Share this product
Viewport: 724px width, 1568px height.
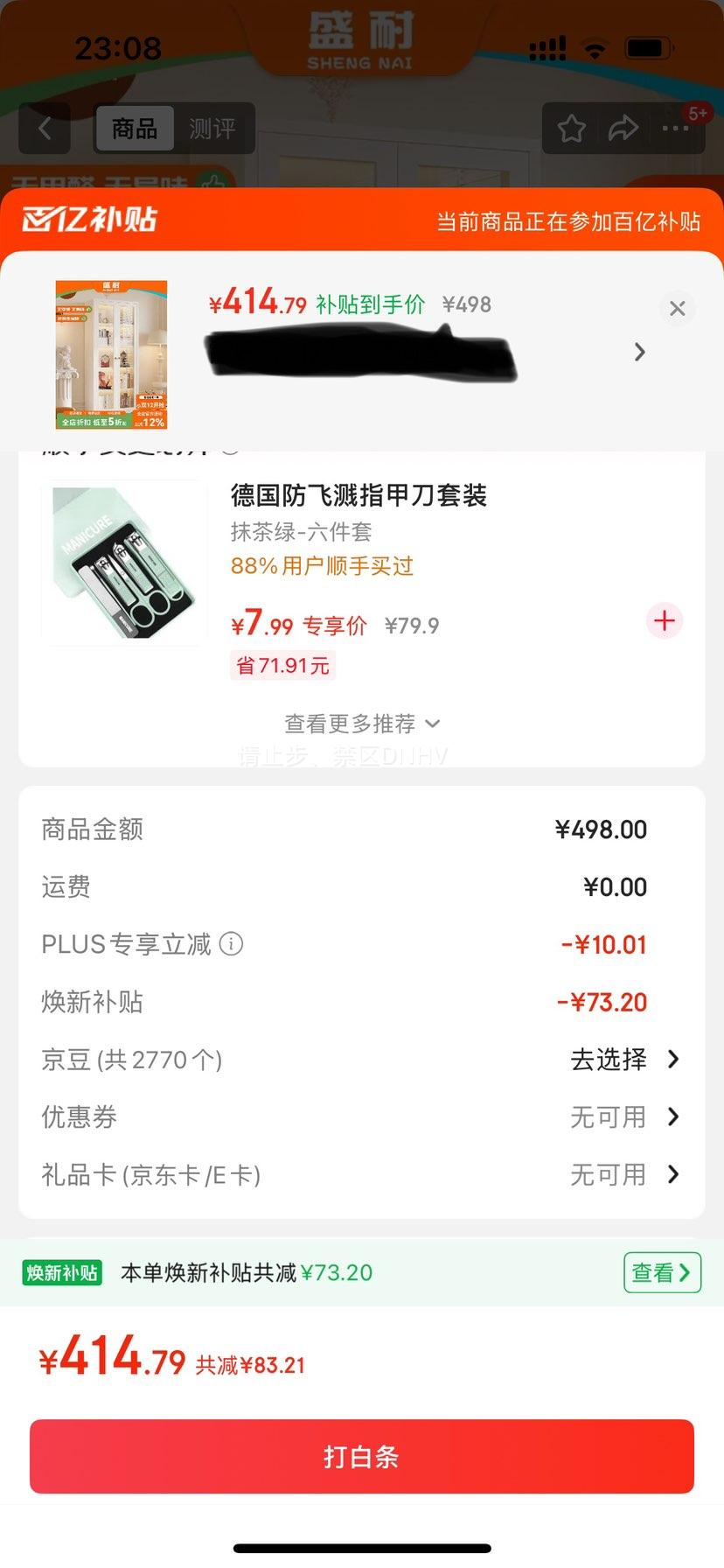point(623,129)
